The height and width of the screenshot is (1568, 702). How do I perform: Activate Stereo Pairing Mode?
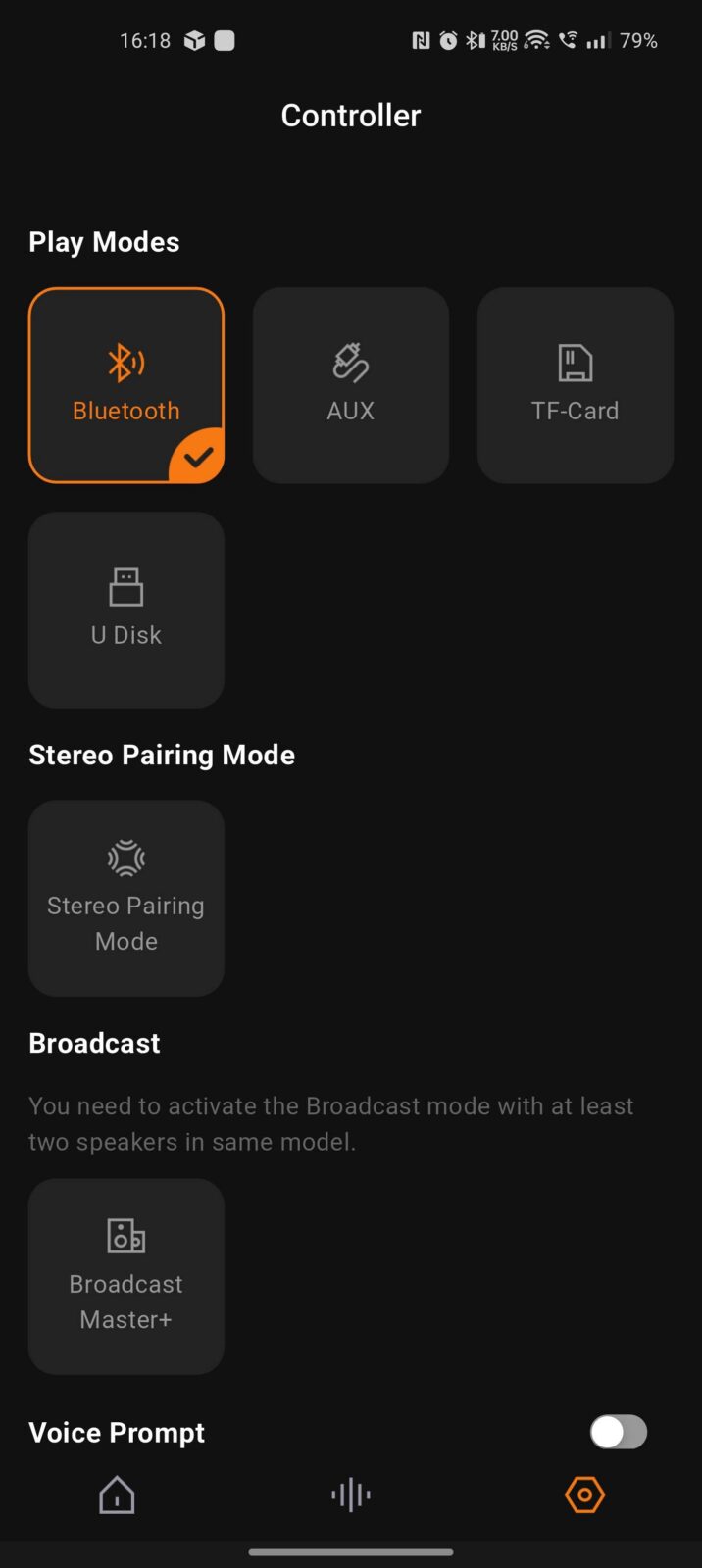point(126,898)
